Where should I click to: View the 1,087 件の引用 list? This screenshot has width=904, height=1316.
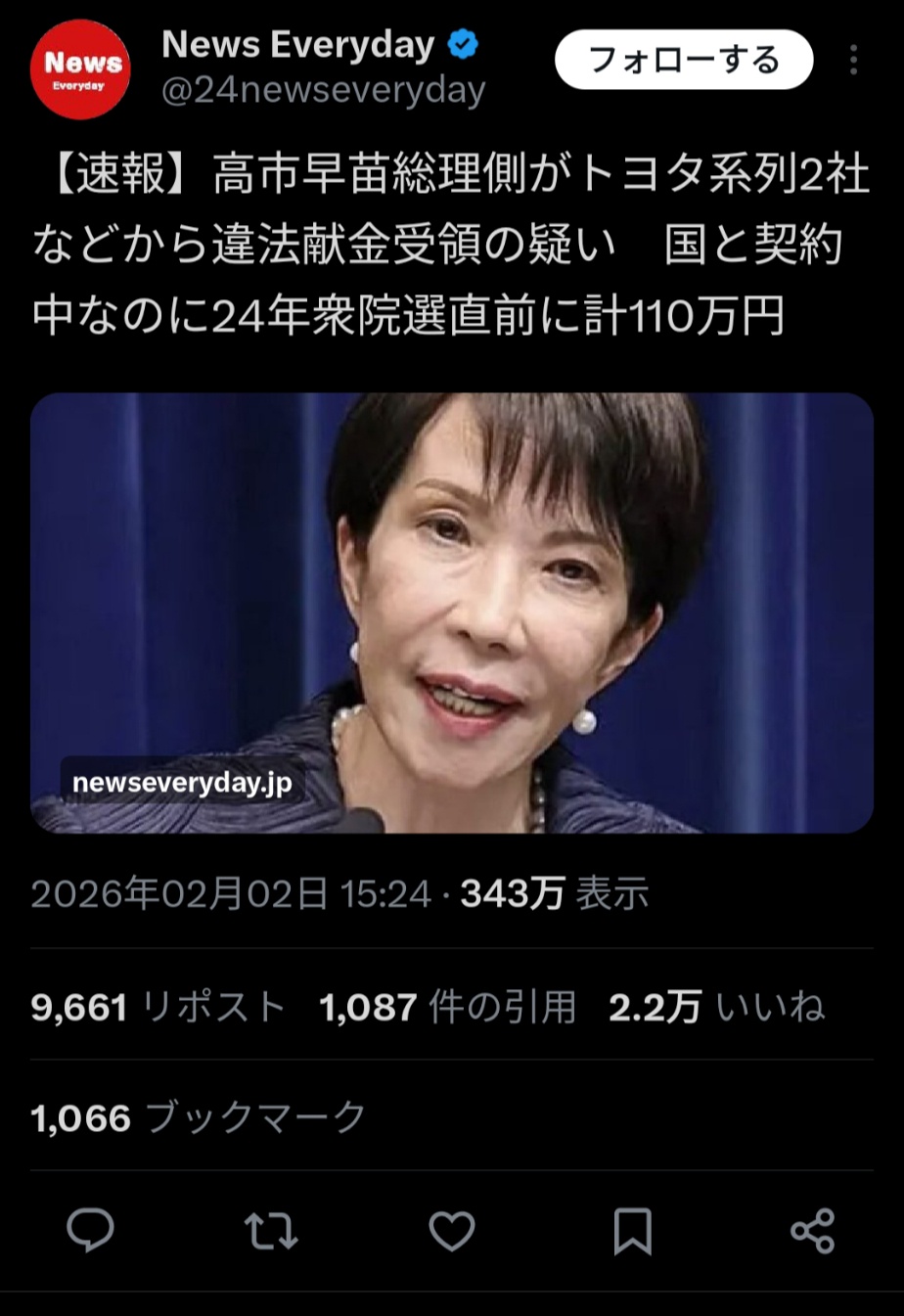pyautogui.click(x=447, y=1007)
